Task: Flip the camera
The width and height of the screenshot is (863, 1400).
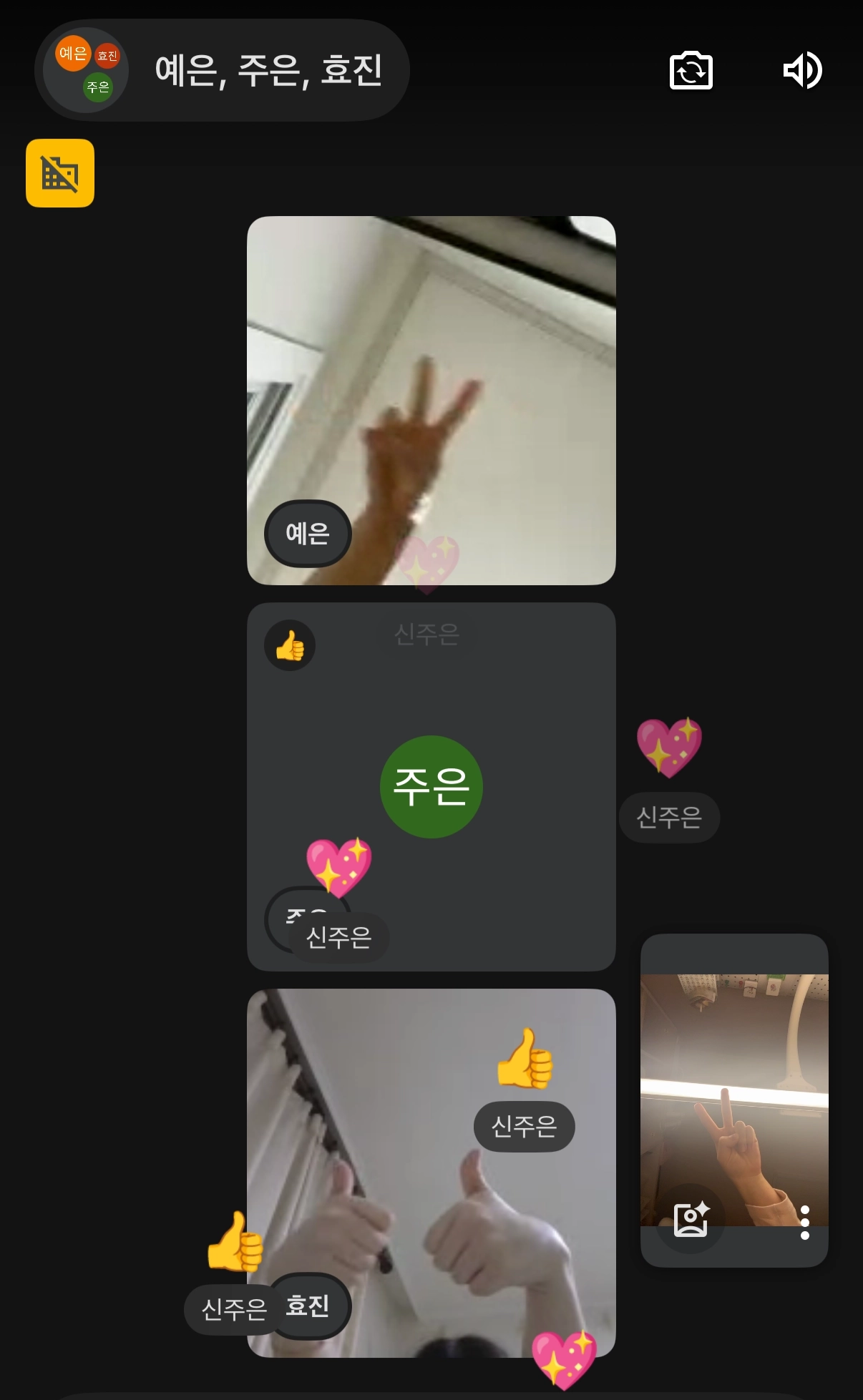Action: [691, 71]
